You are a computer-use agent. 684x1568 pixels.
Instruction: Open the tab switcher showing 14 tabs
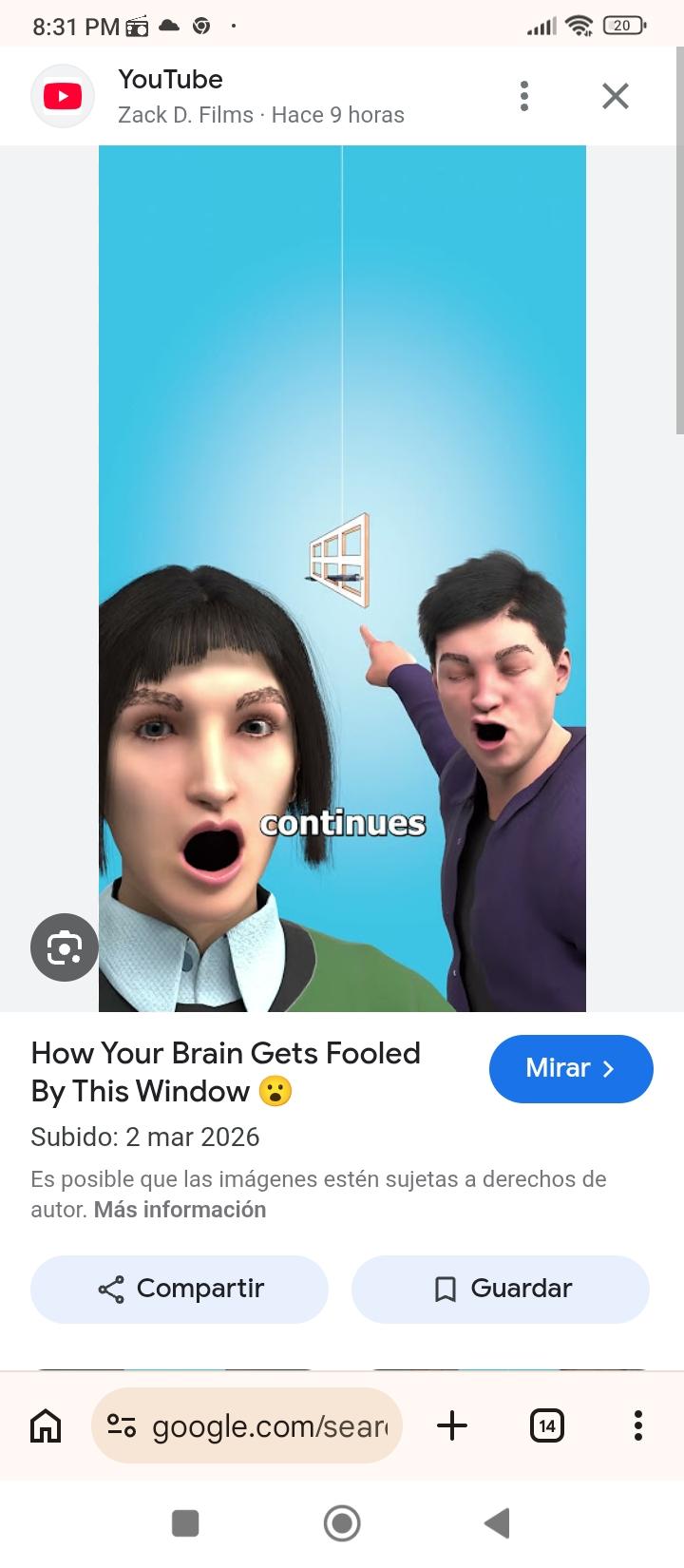[546, 1425]
